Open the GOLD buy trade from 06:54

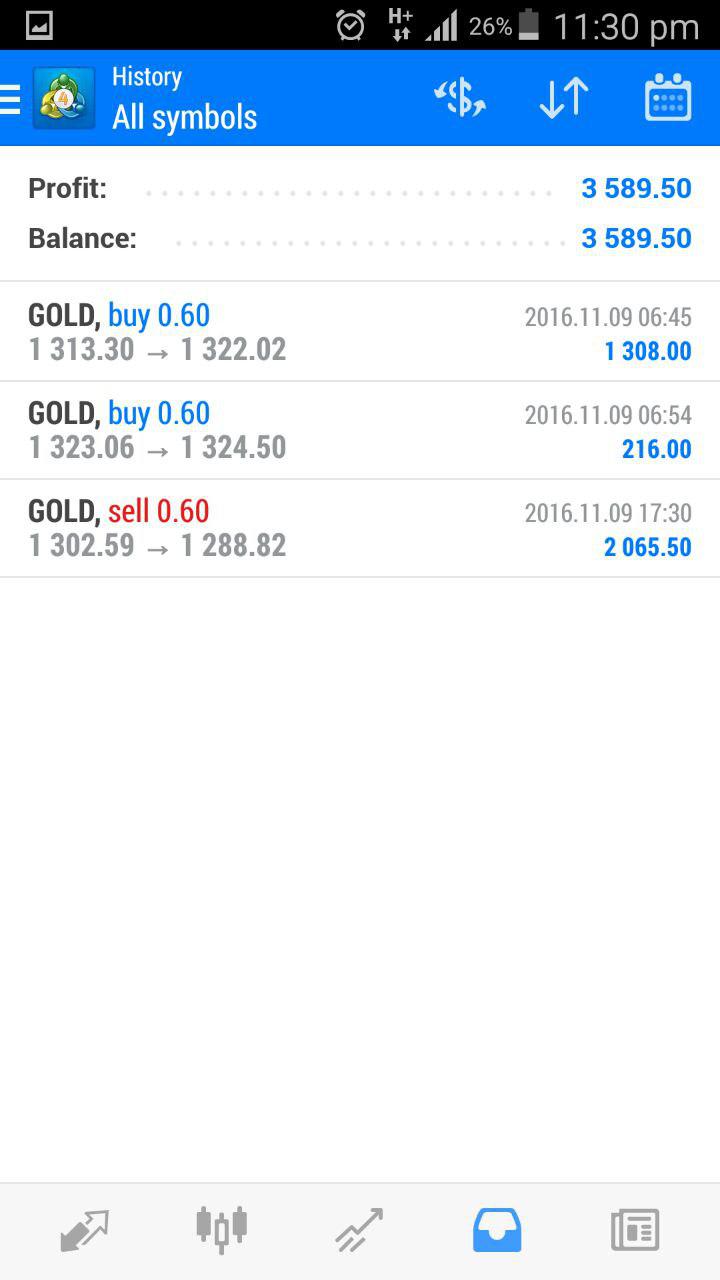click(x=360, y=430)
